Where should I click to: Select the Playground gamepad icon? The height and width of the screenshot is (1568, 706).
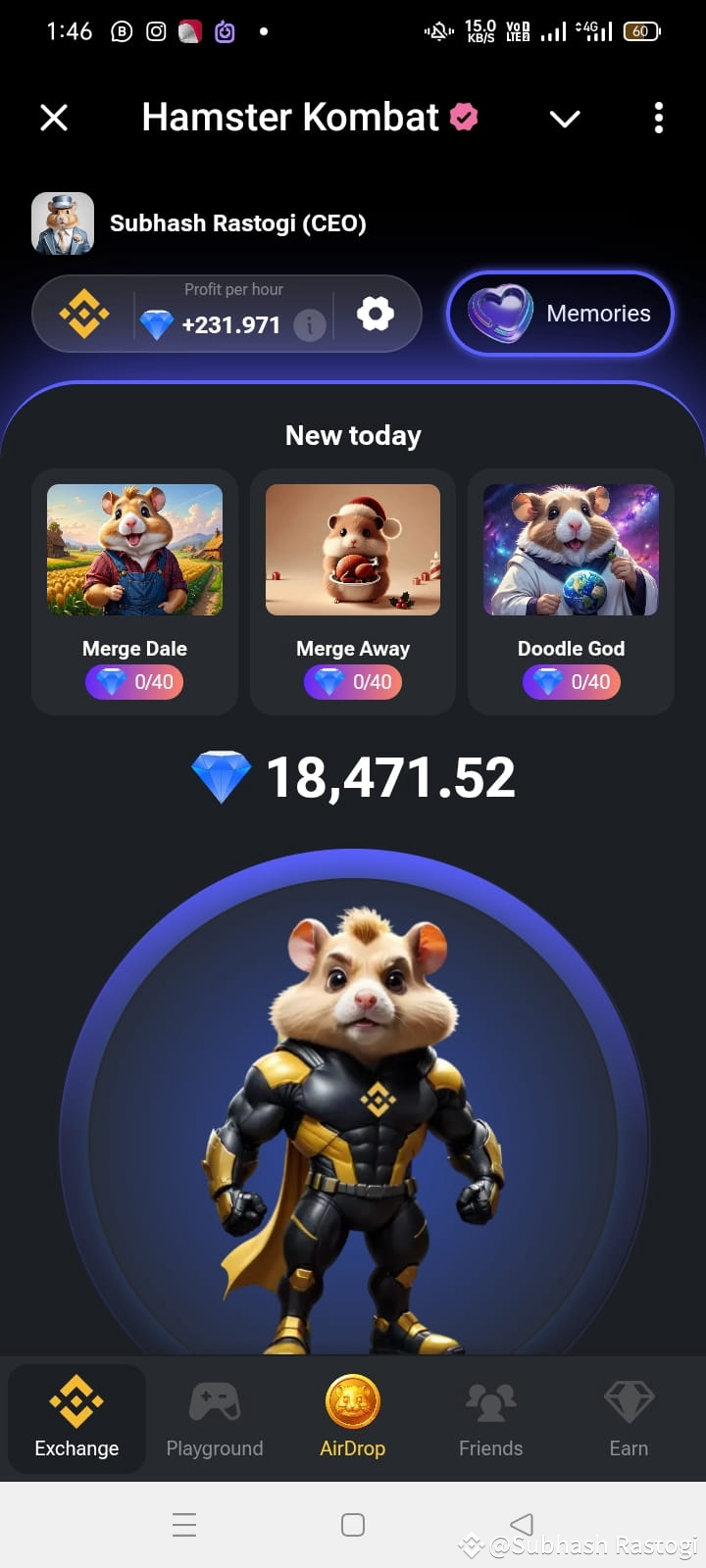pyautogui.click(x=214, y=1401)
